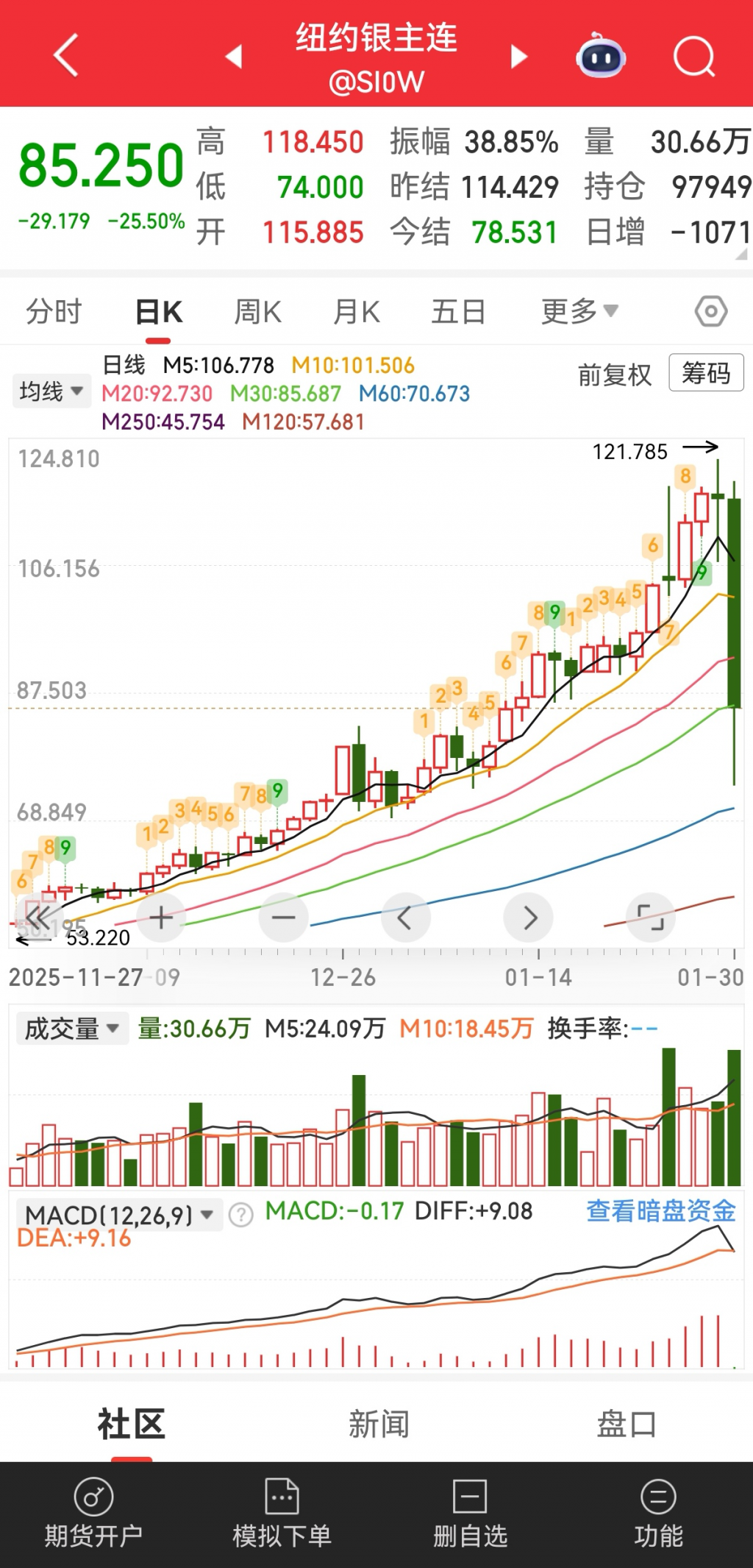Tap the 筹码 button
The image size is (753, 1568).
click(706, 373)
